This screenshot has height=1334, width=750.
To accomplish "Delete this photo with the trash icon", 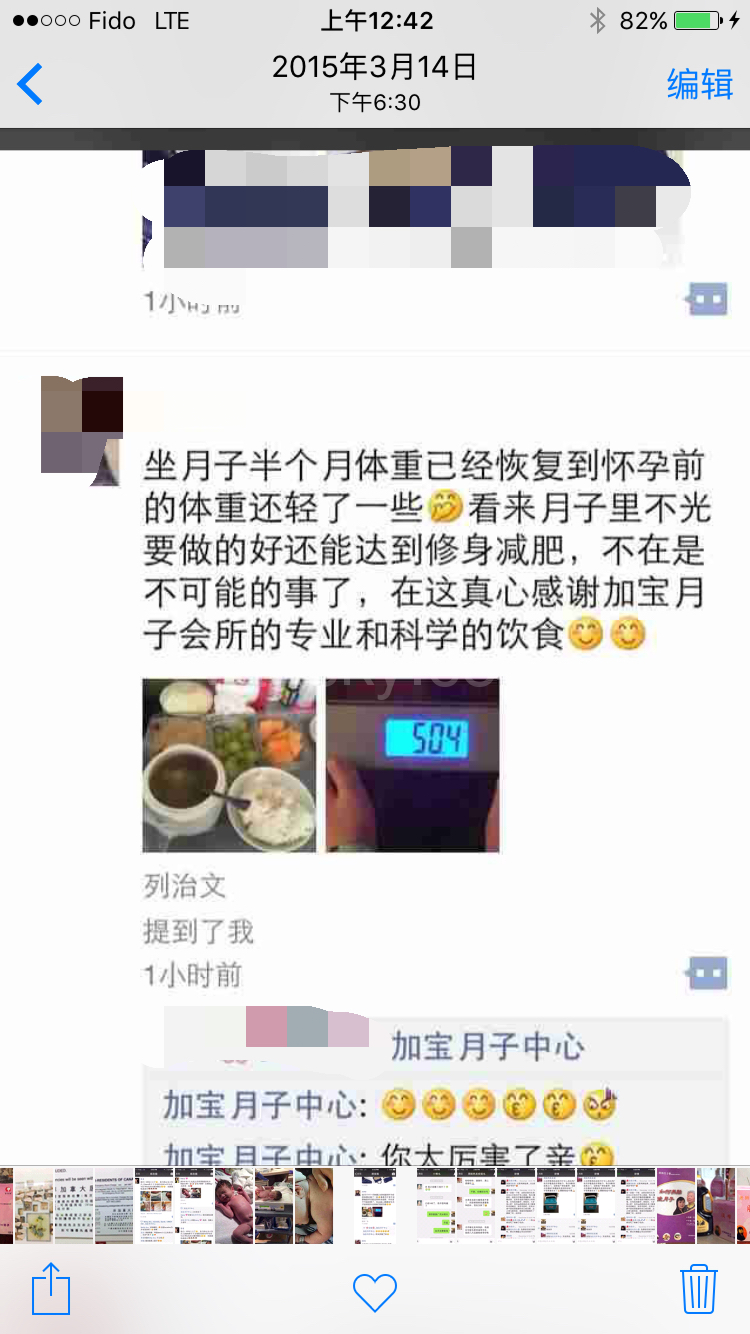I will (699, 1290).
